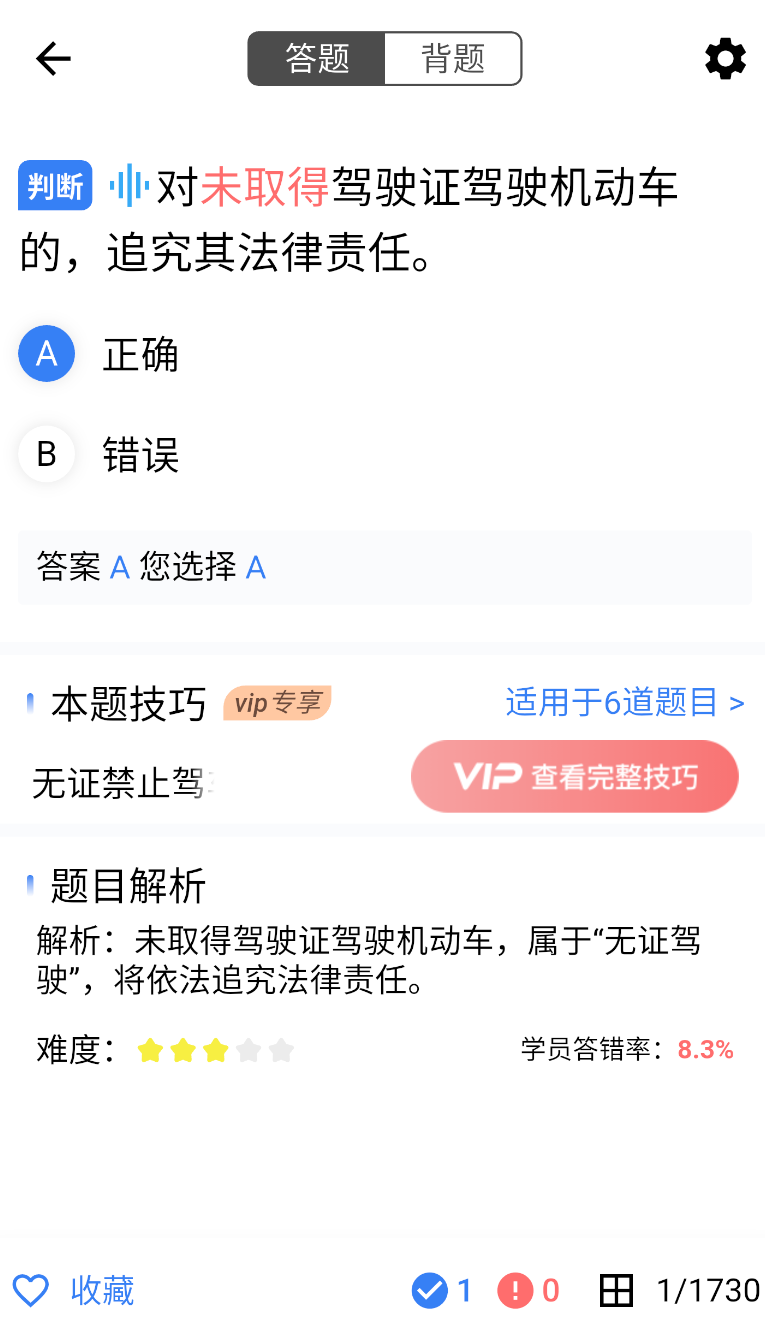Play the question audio readout
The width and height of the screenshot is (765, 1326).
coord(129,186)
